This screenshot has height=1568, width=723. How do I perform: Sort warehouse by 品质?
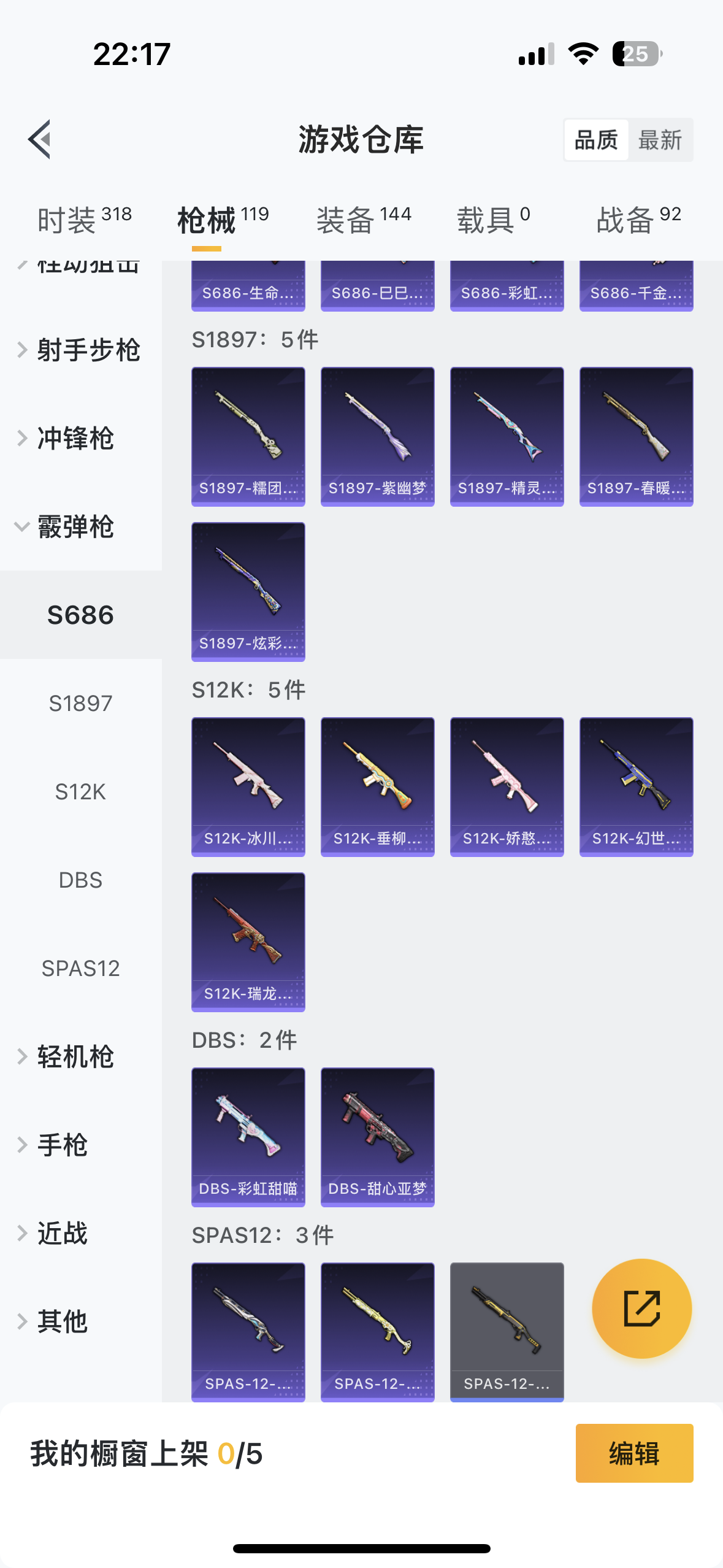595,140
